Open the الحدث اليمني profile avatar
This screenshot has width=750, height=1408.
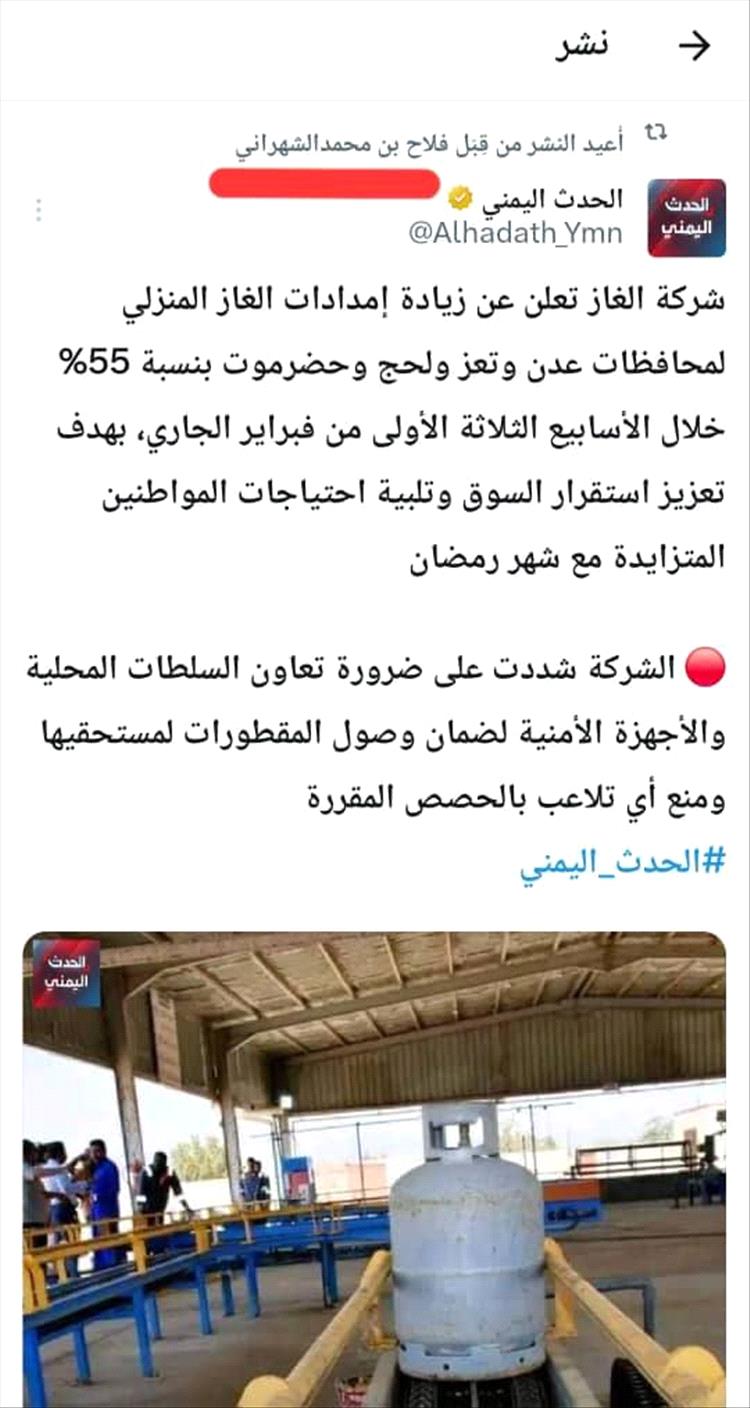pos(687,217)
